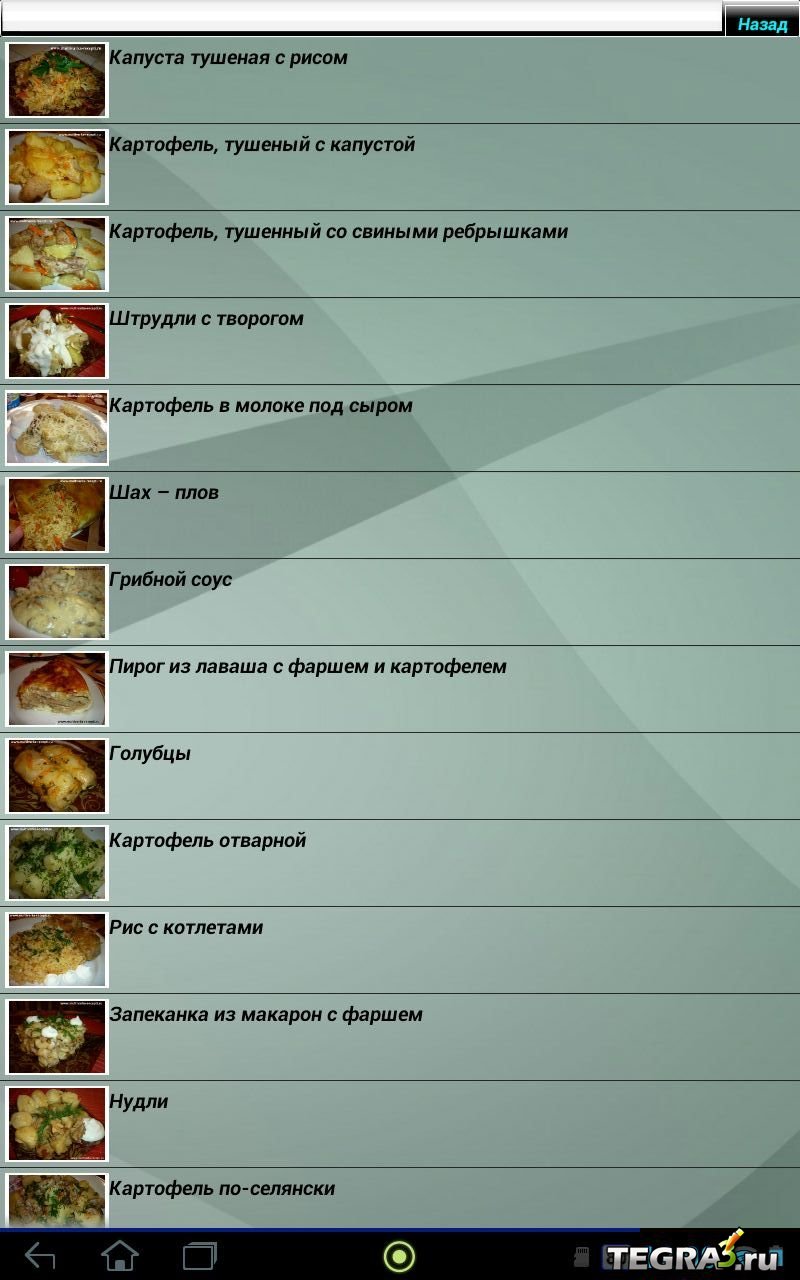Open Пирог из лаваша с фаршем и картофелем
Viewport: 800px width, 1280px height.
pyautogui.click(x=308, y=667)
